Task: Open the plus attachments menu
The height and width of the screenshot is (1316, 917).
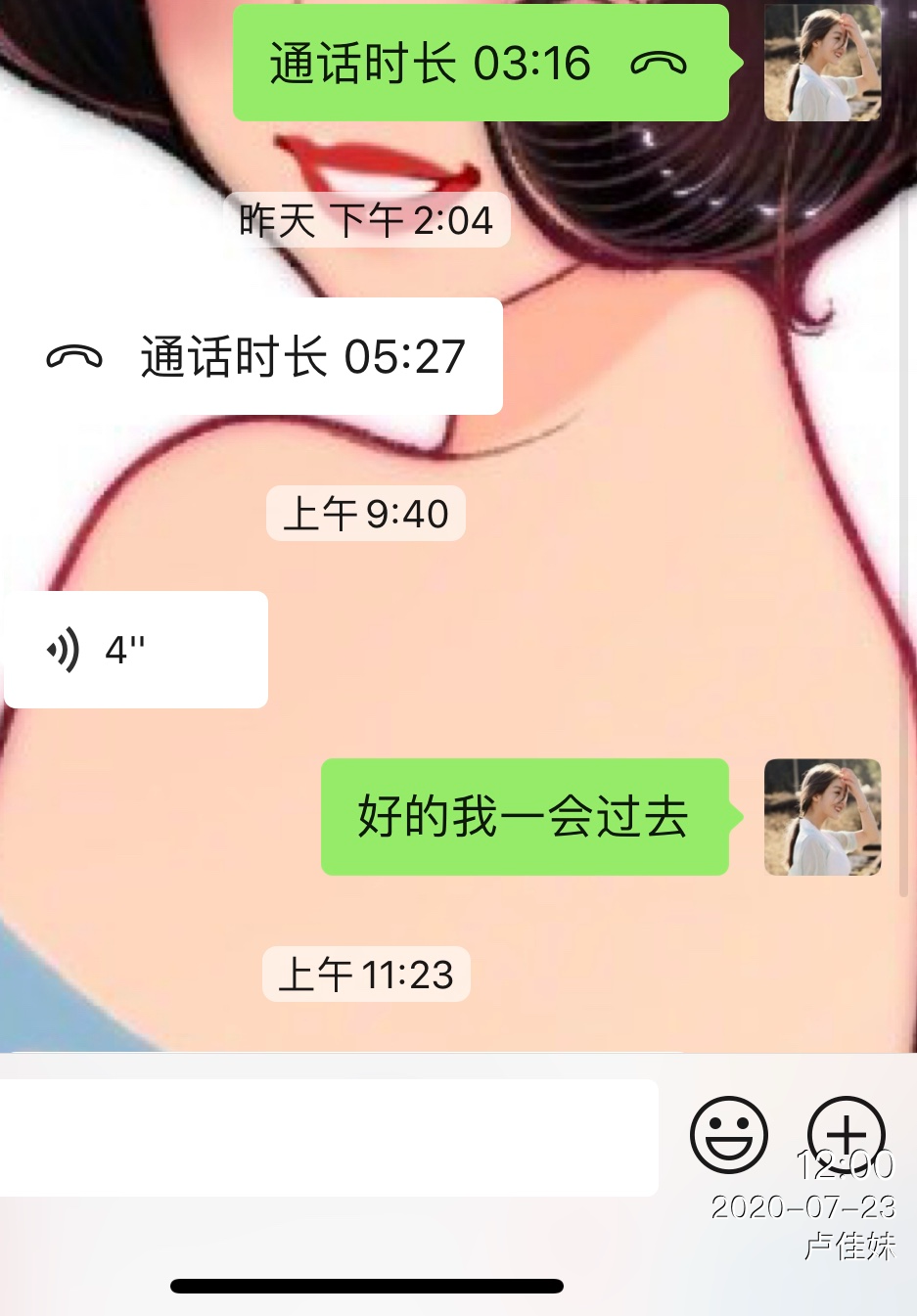Action: pos(846,1133)
